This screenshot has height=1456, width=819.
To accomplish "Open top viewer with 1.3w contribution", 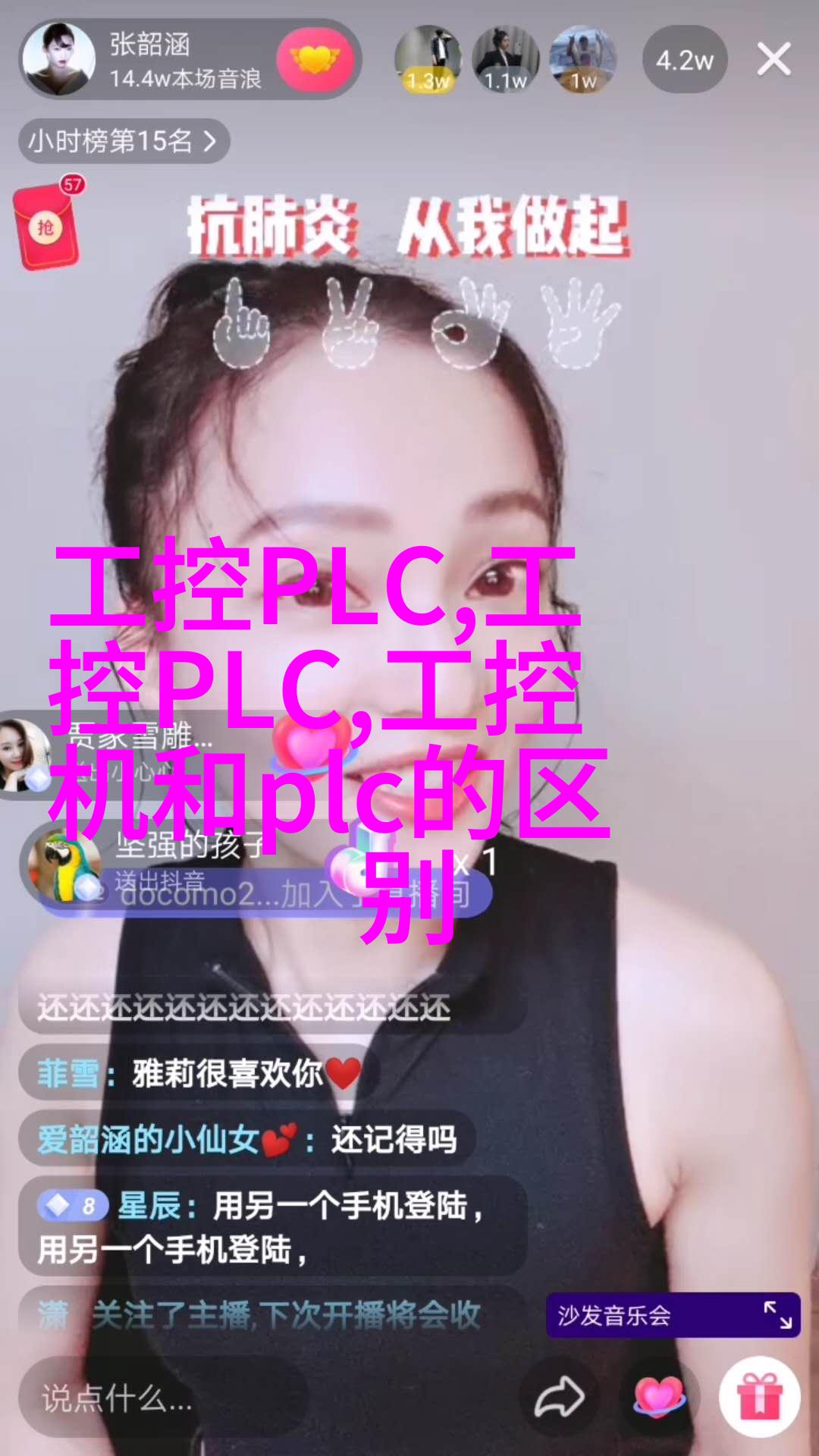I will 428,59.
